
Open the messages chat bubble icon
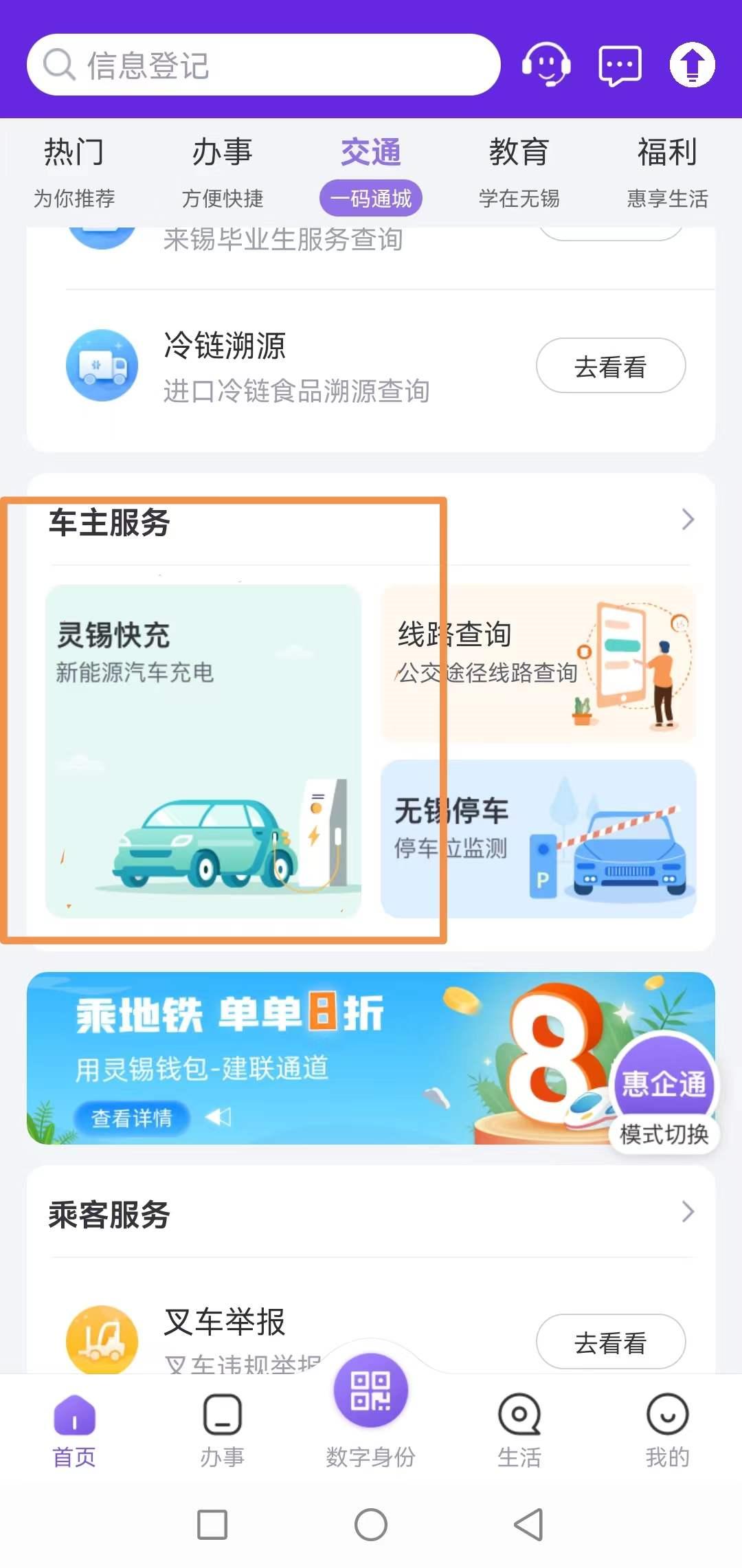(620, 65)
